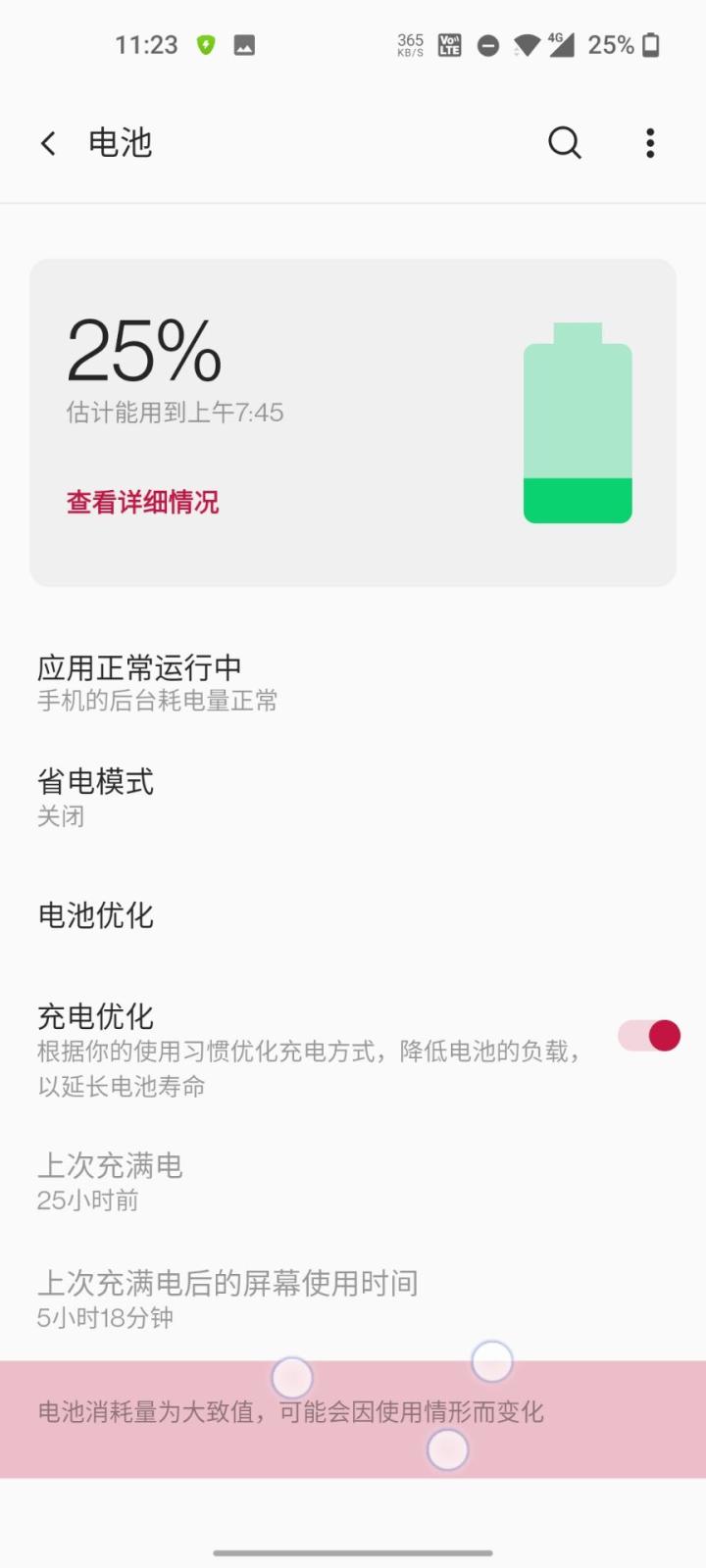This screenshot has height=1568, width=706.
Task: Open search in battery settings
Action: click(565, 143)
